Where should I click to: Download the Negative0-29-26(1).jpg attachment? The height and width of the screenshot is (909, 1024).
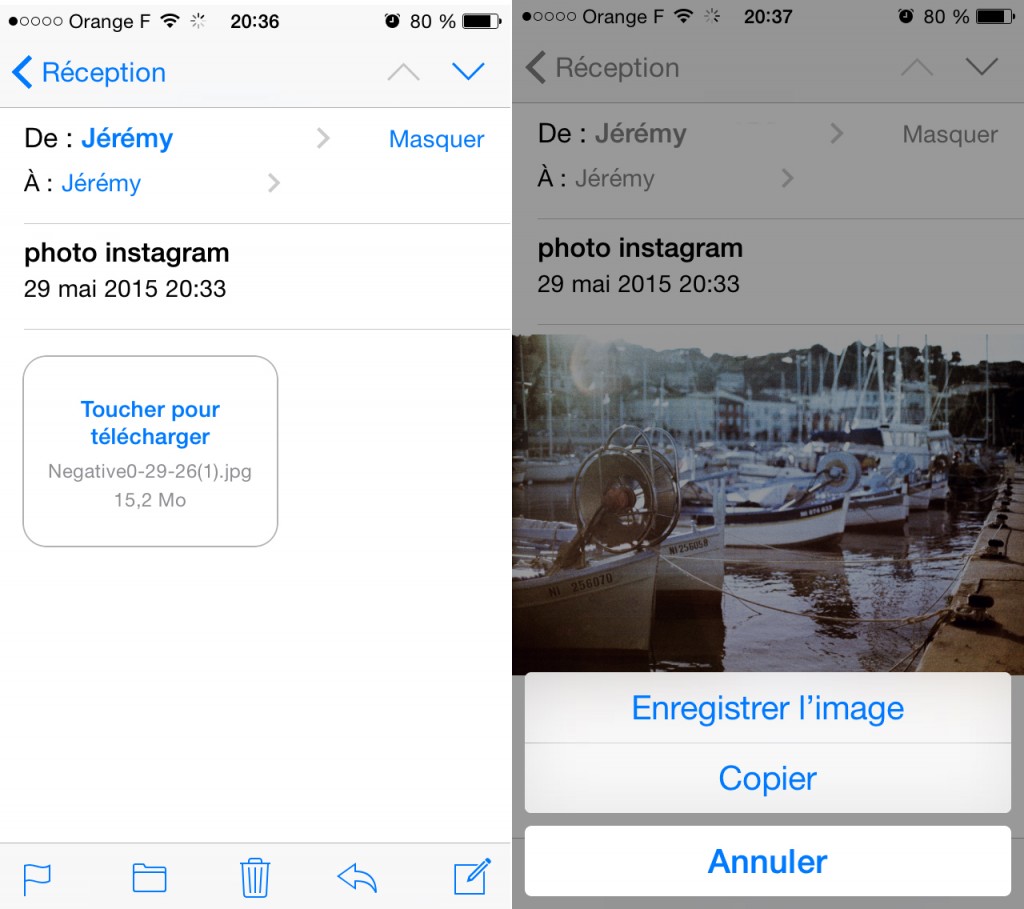pos(150,451)
